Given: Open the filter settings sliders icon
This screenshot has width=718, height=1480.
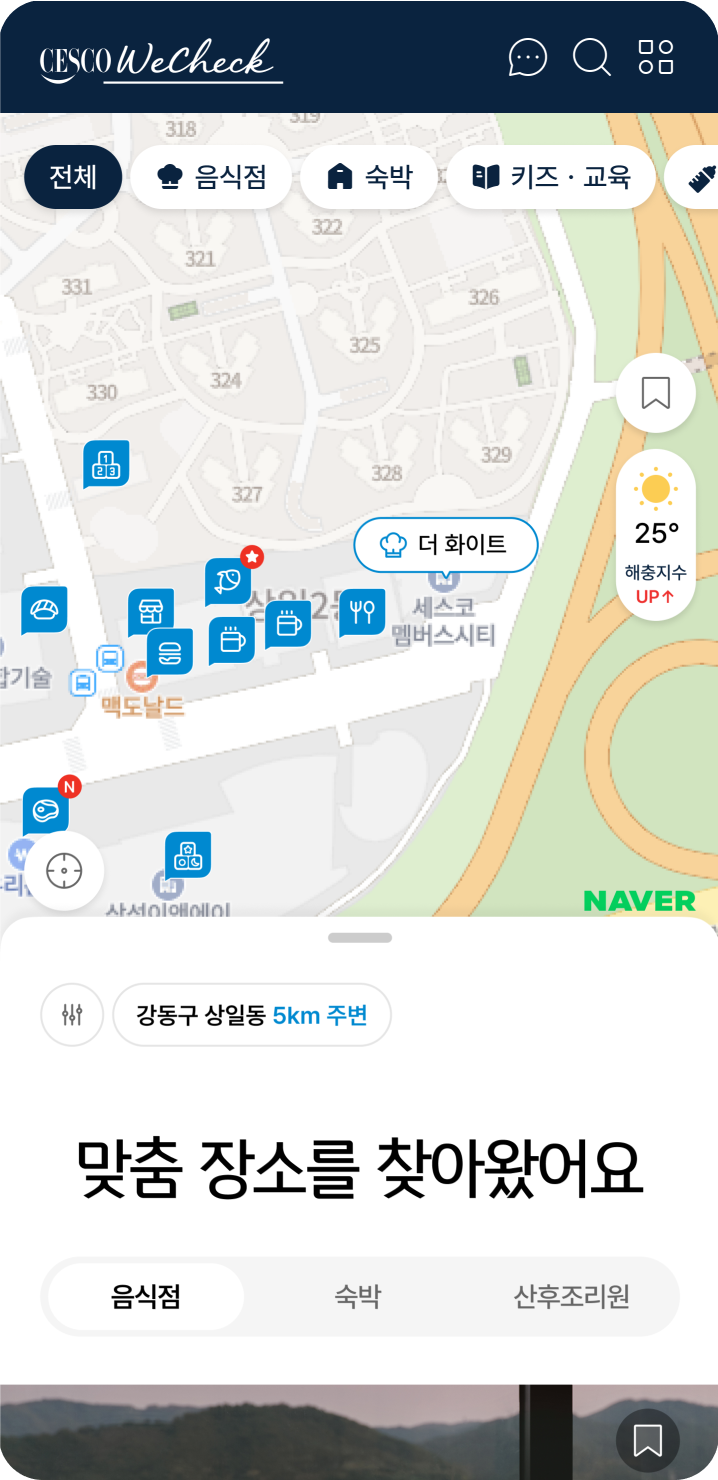Looking at the screenshot, I should point(72,1015).
